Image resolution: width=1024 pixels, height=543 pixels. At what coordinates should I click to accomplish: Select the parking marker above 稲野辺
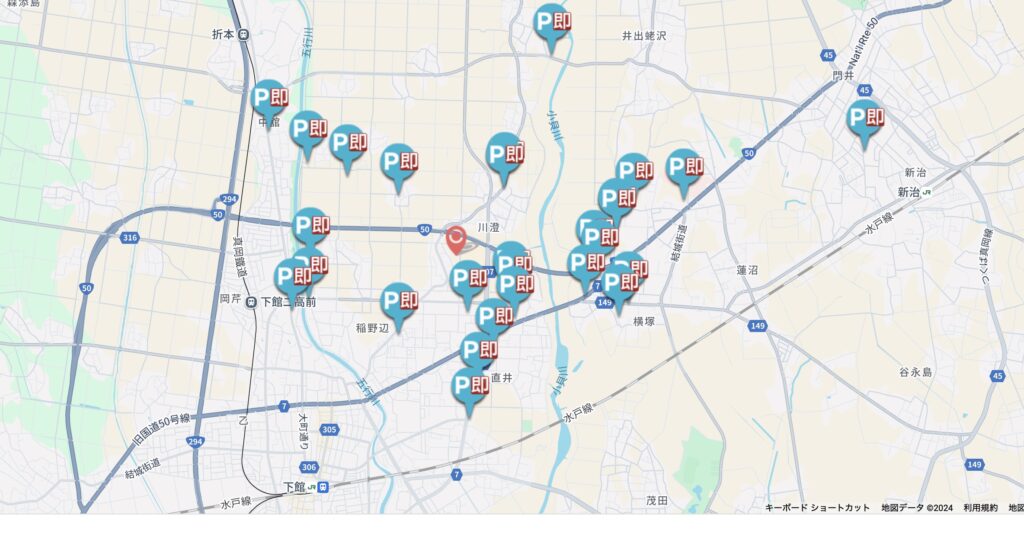(x=399, y=301)
